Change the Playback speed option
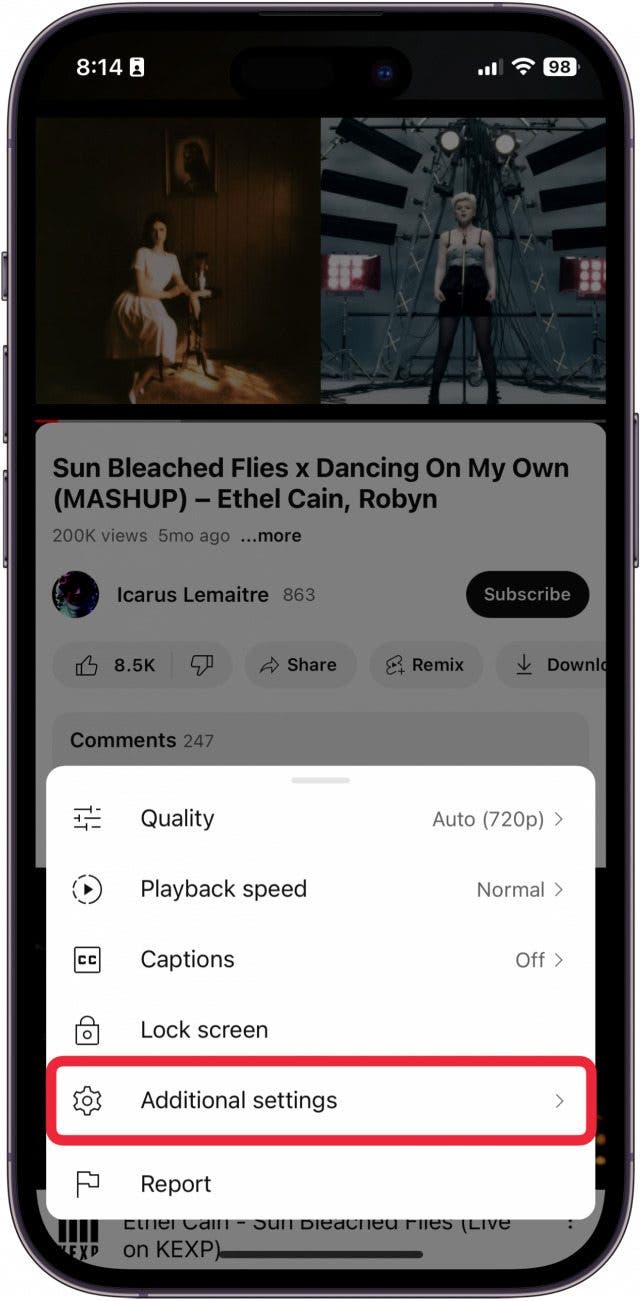This screenshot has width=642, height=1301. pos(320,889)
